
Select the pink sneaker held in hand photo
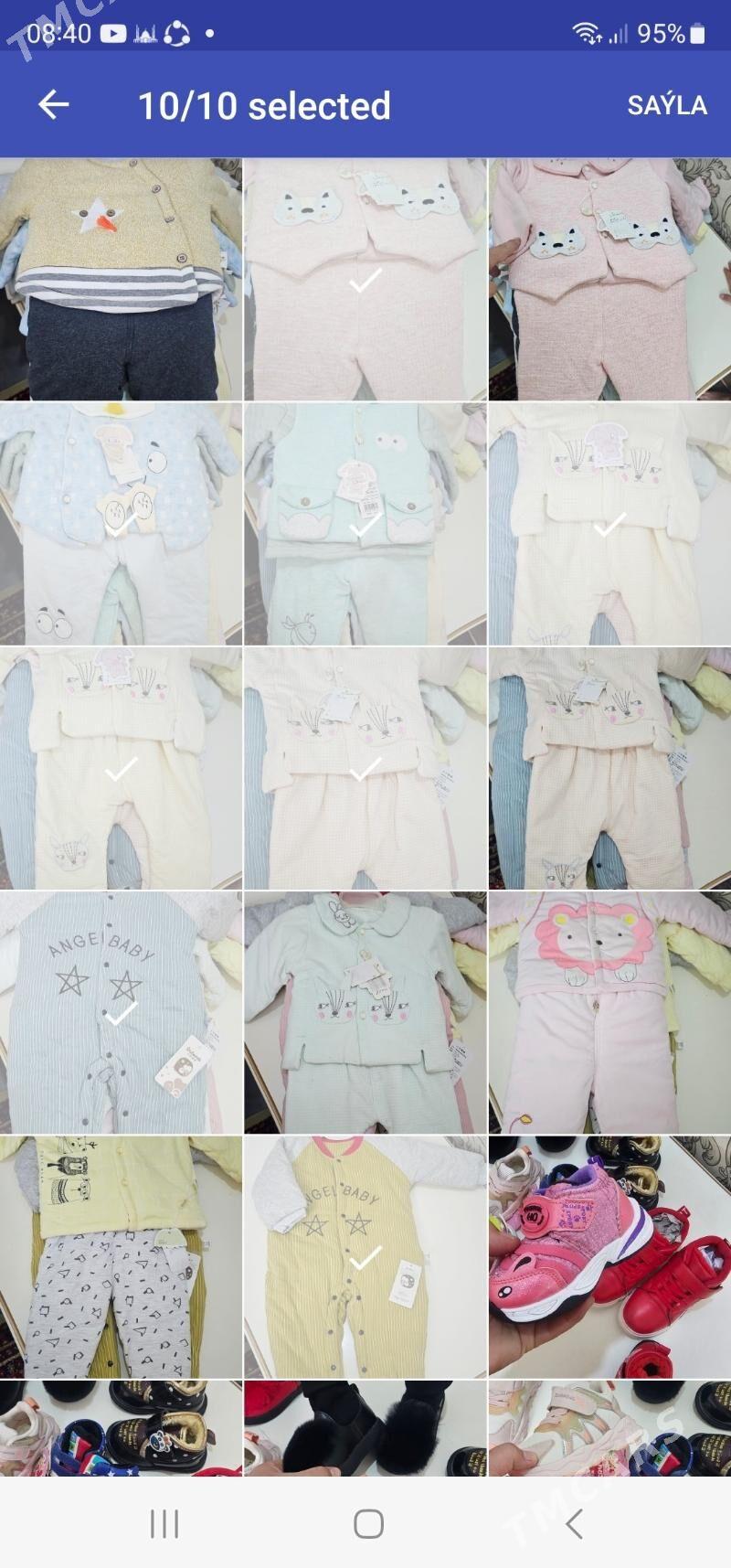tap(609, 1257)
